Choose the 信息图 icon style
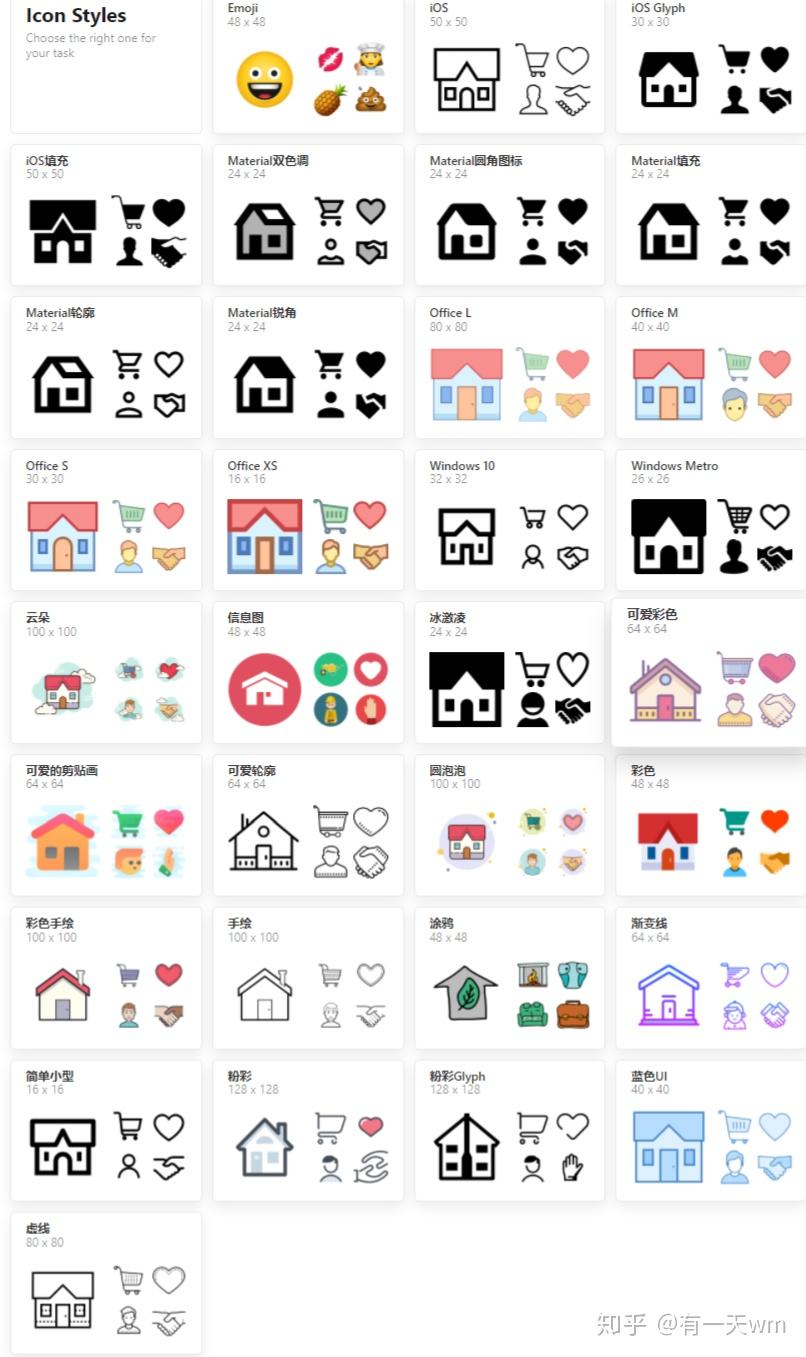Image resolution: width=806 pixels, height=1357 pixels. click(x=308, y=672)
